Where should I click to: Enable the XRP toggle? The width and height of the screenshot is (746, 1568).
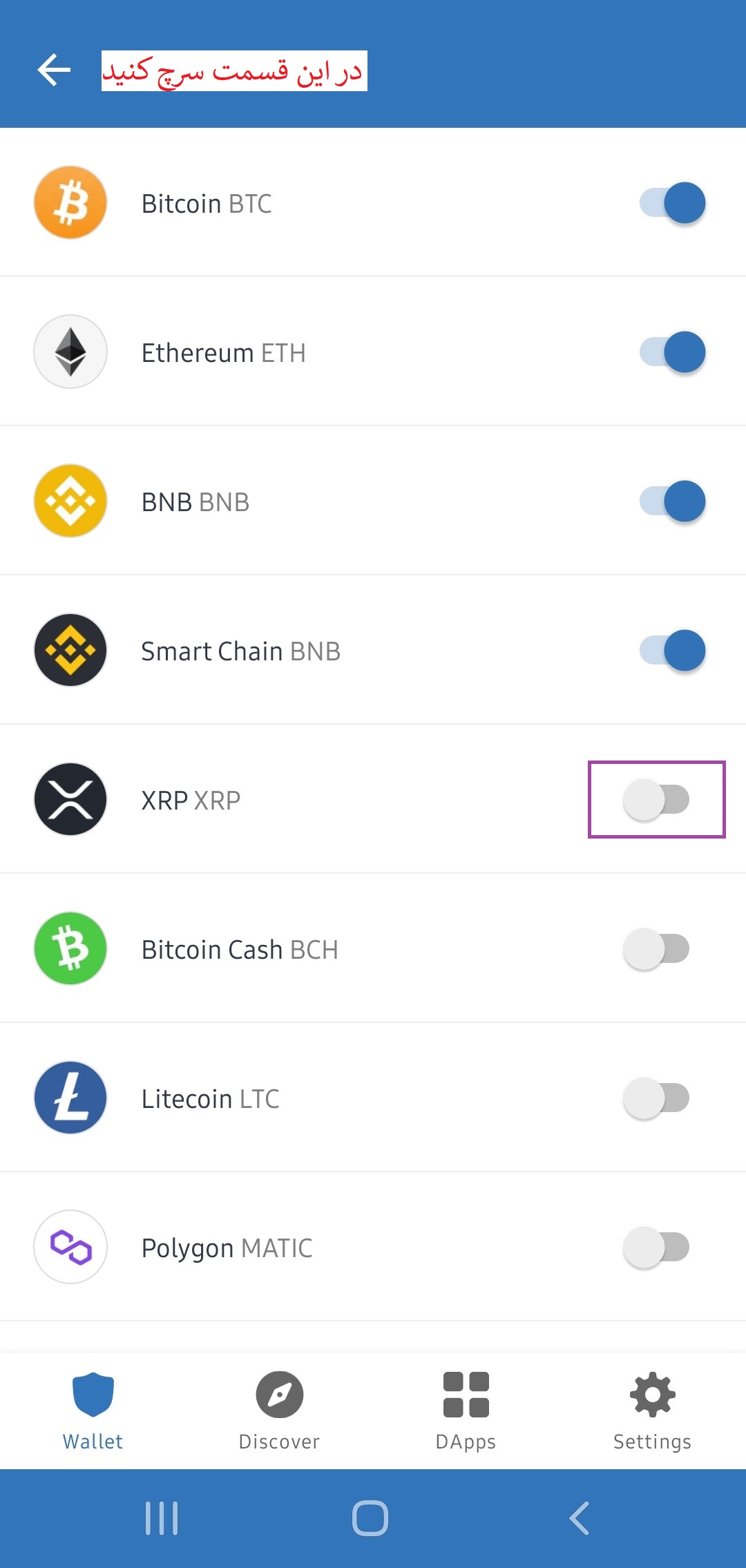pos(656,800)
